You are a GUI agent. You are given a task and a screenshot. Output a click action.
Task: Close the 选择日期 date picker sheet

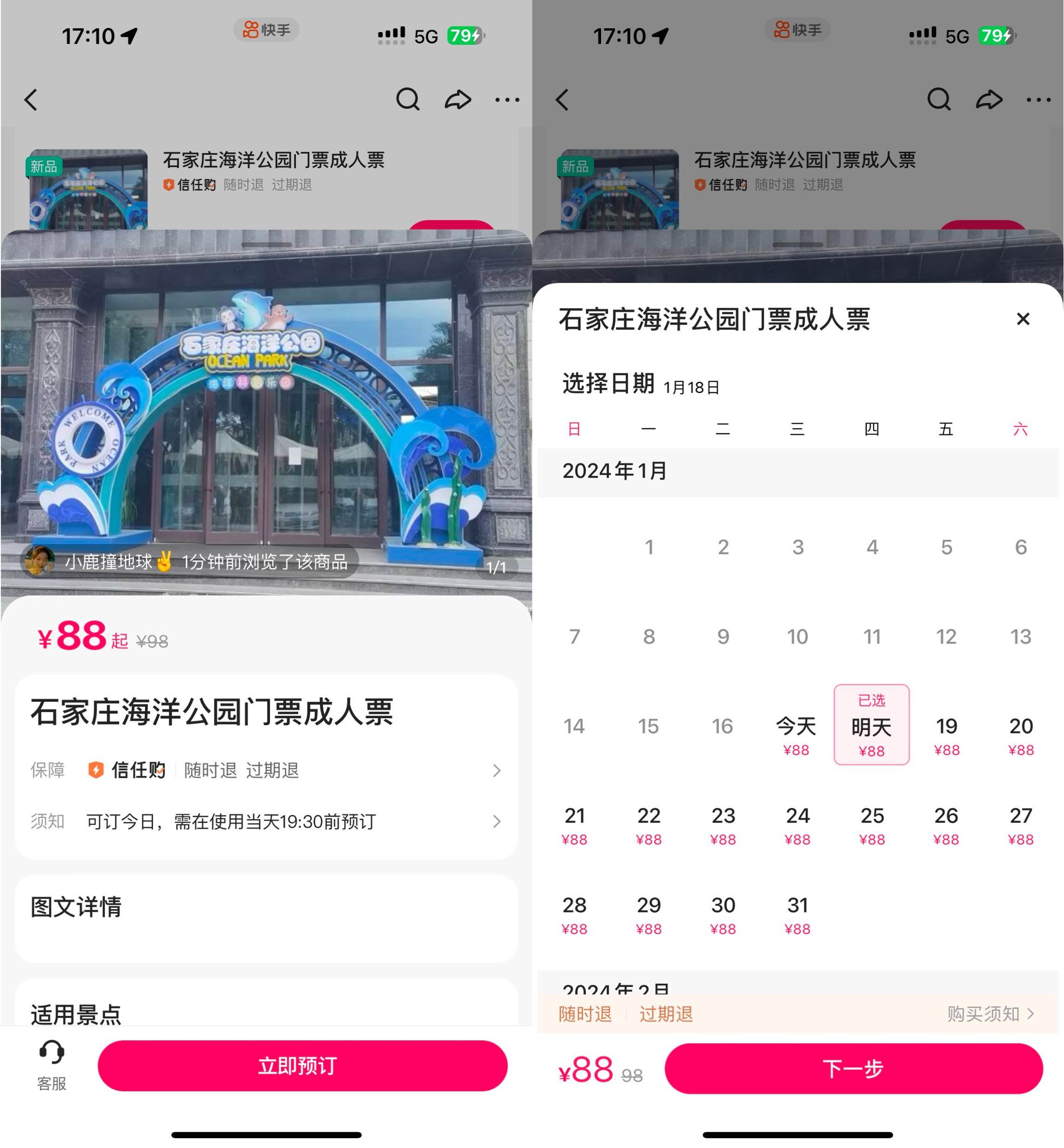[1023, 319]
